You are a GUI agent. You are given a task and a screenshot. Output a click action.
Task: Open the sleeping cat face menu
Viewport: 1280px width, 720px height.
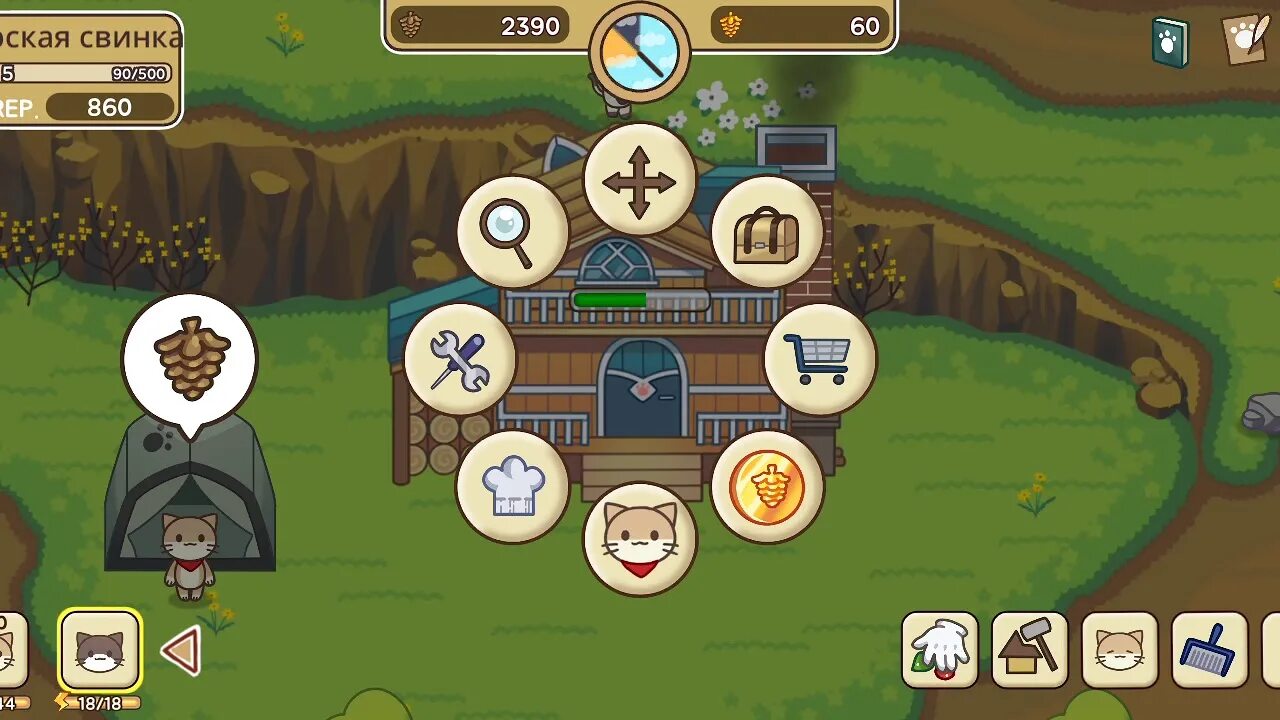point(1120,650)
